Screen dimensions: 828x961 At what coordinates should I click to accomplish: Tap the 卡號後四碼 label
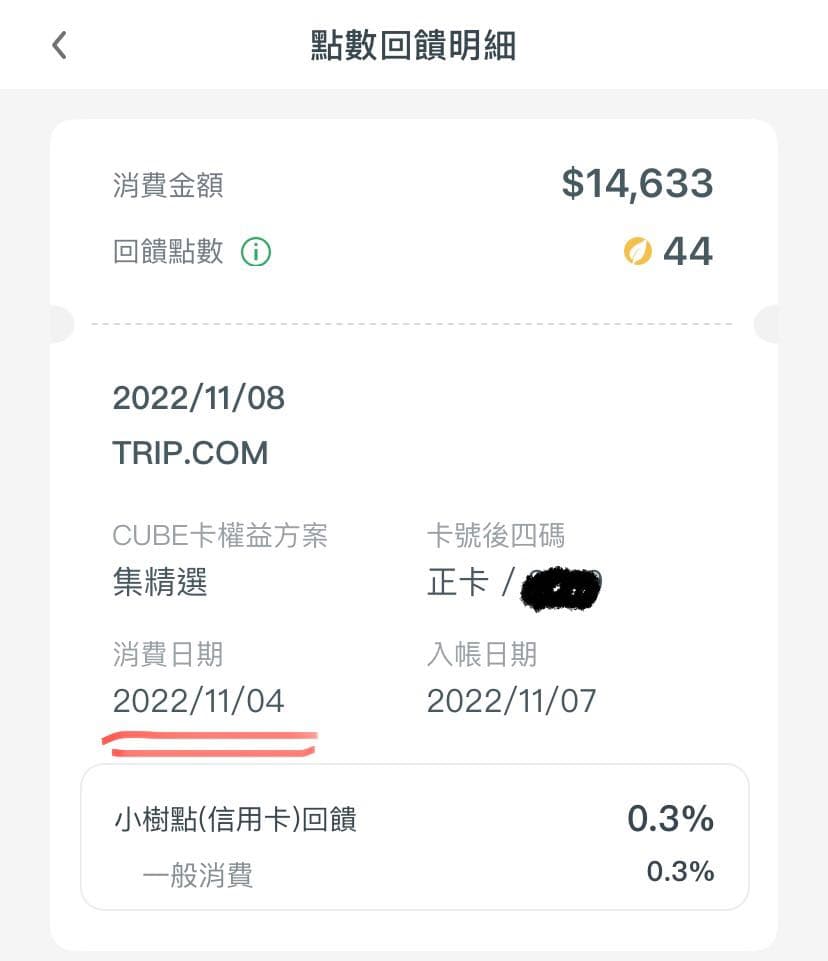[495, 536]
